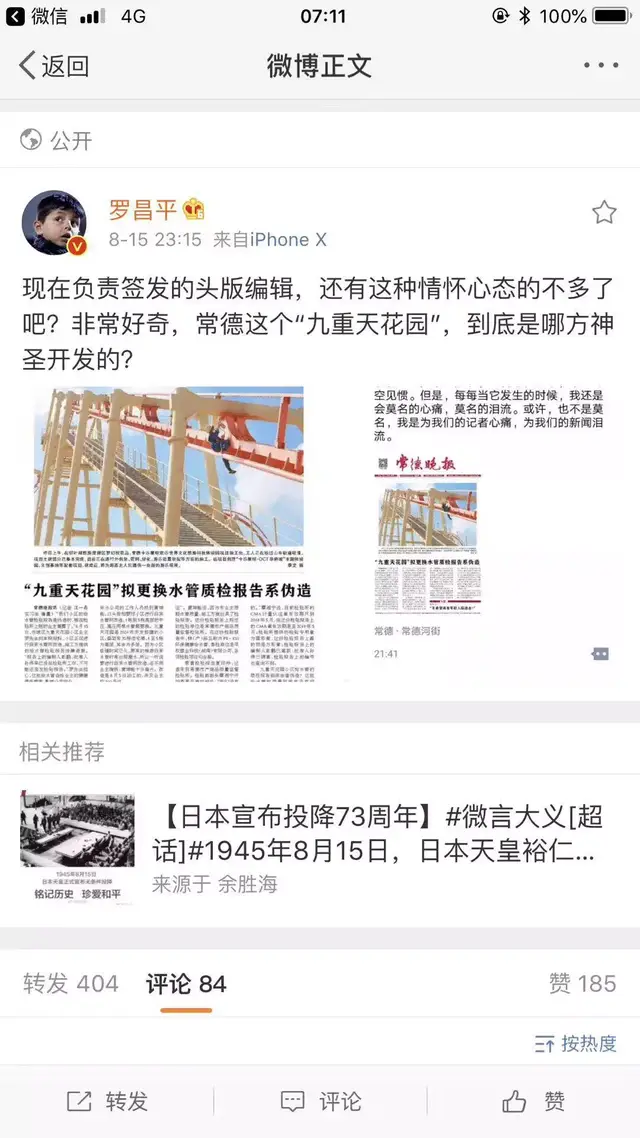Change comment sorting via 按热度

[x=576, y=1044]
